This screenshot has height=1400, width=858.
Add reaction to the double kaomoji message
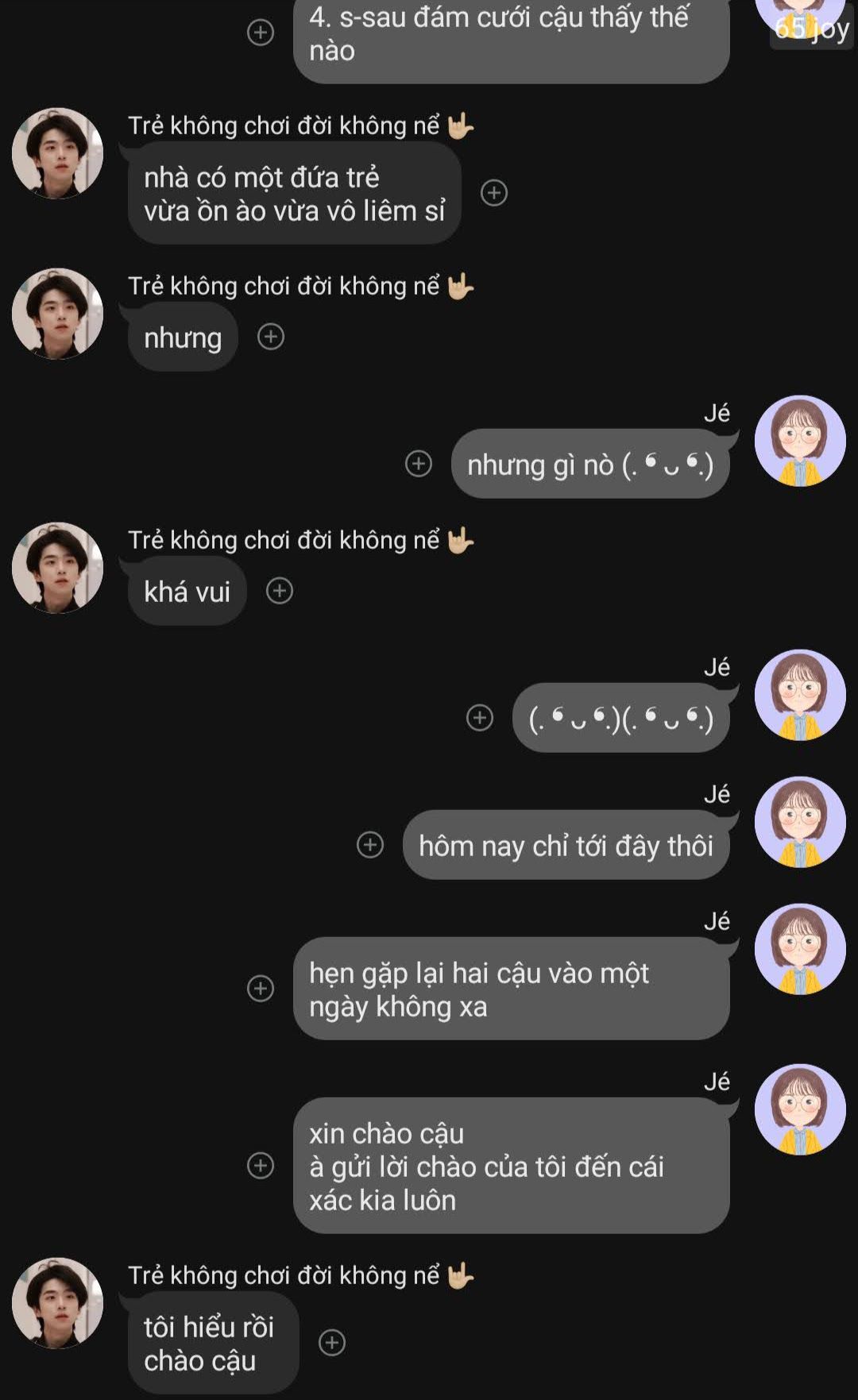(x=480, y=718)
